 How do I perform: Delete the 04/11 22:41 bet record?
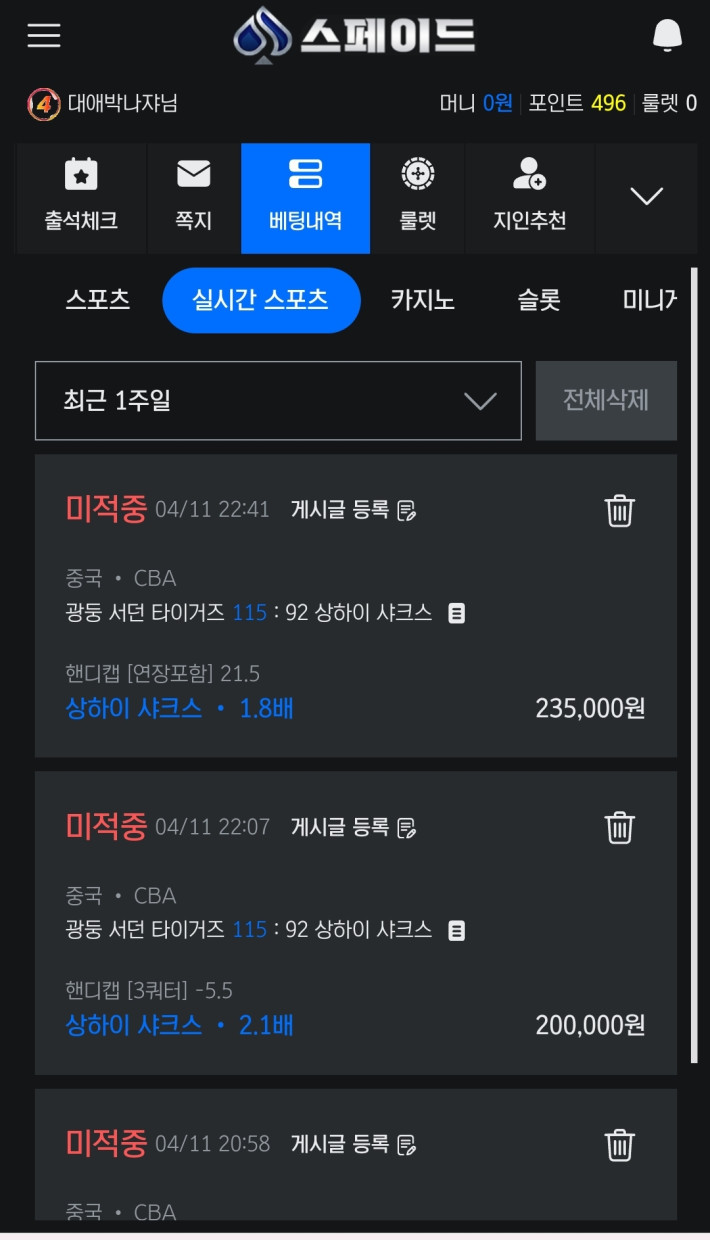(619, 510)
